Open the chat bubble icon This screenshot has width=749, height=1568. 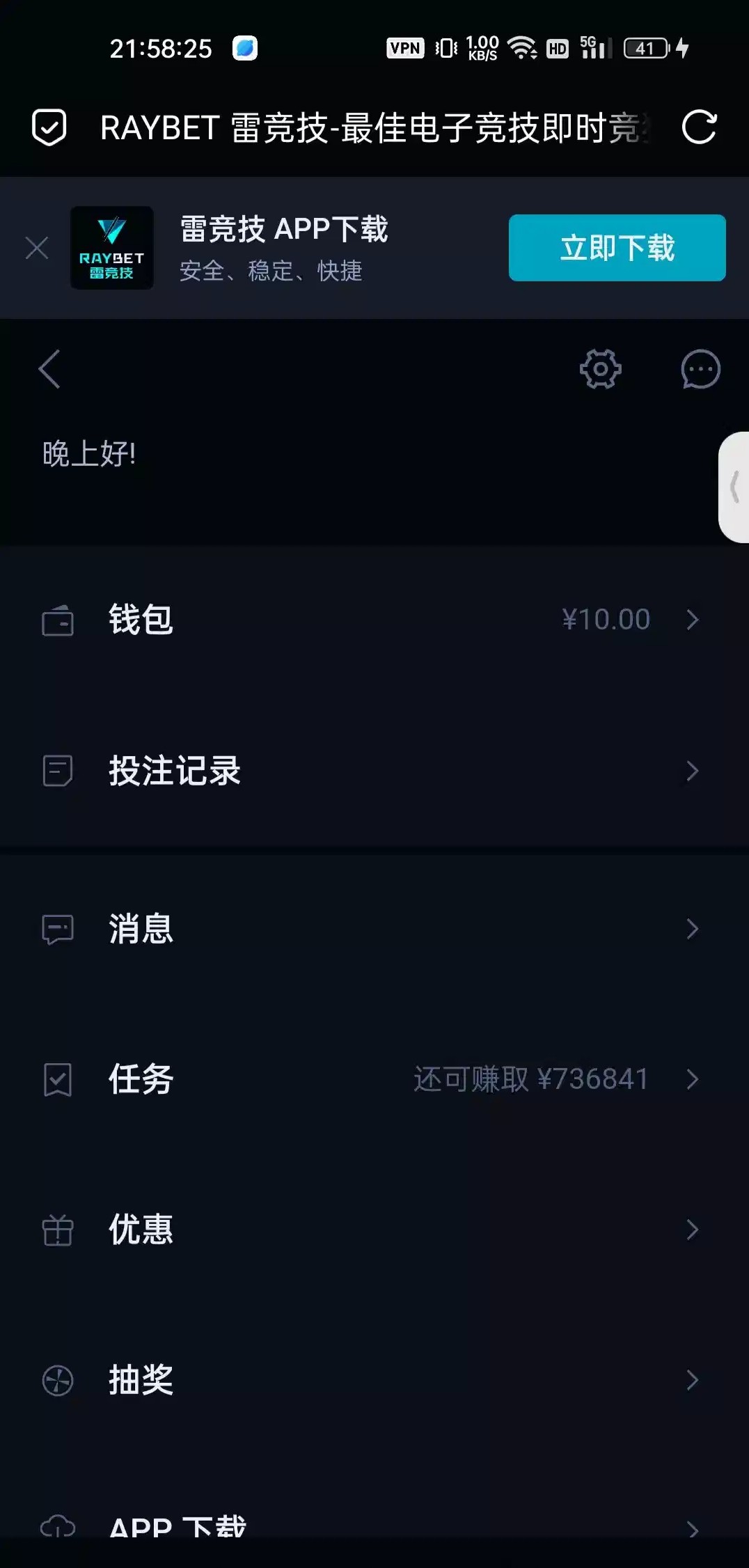tap(700, 369)
